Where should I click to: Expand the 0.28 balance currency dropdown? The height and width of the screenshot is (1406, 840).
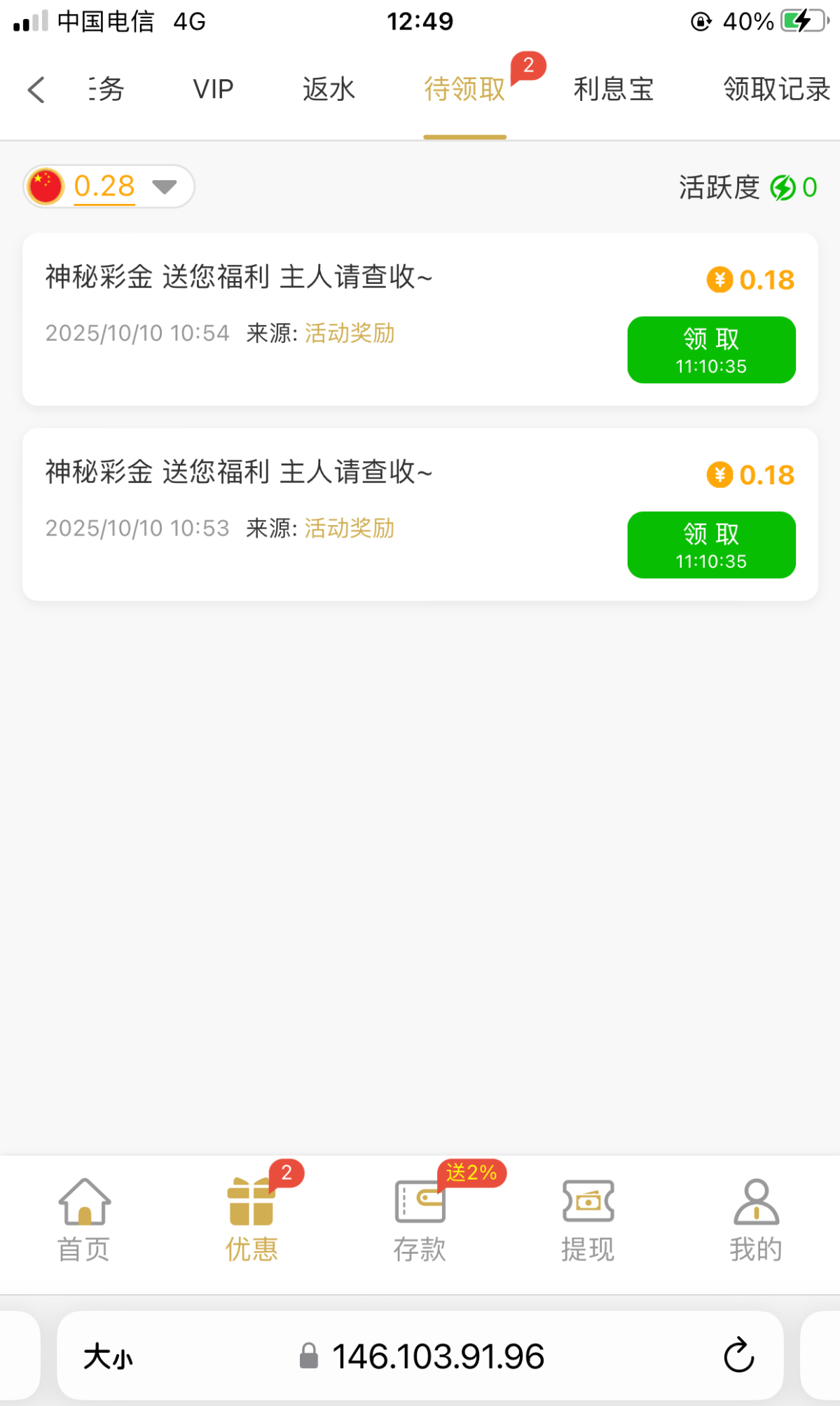pos(165,186)
